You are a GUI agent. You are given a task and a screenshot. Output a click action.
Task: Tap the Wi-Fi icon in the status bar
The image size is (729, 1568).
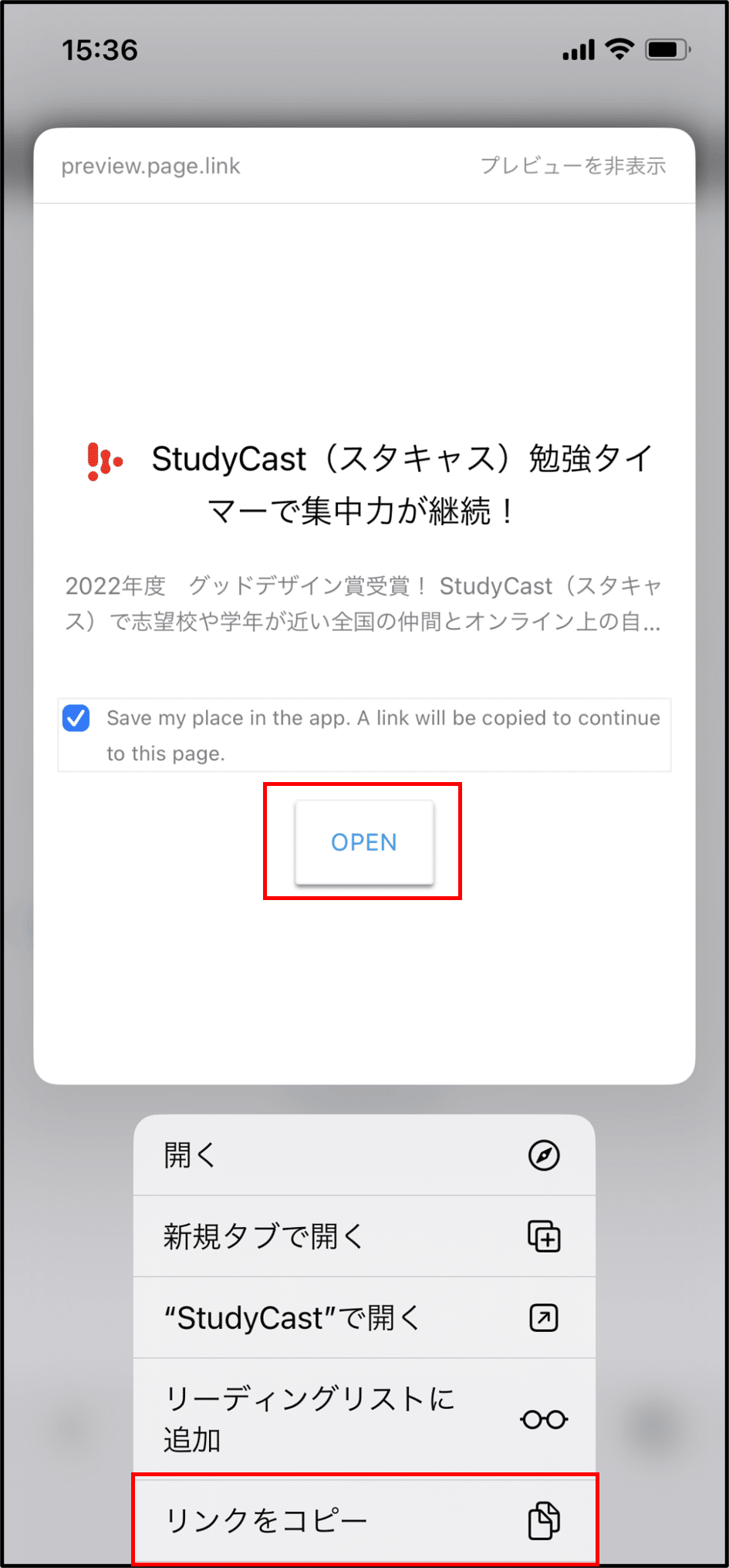click(x=619, y=49)
